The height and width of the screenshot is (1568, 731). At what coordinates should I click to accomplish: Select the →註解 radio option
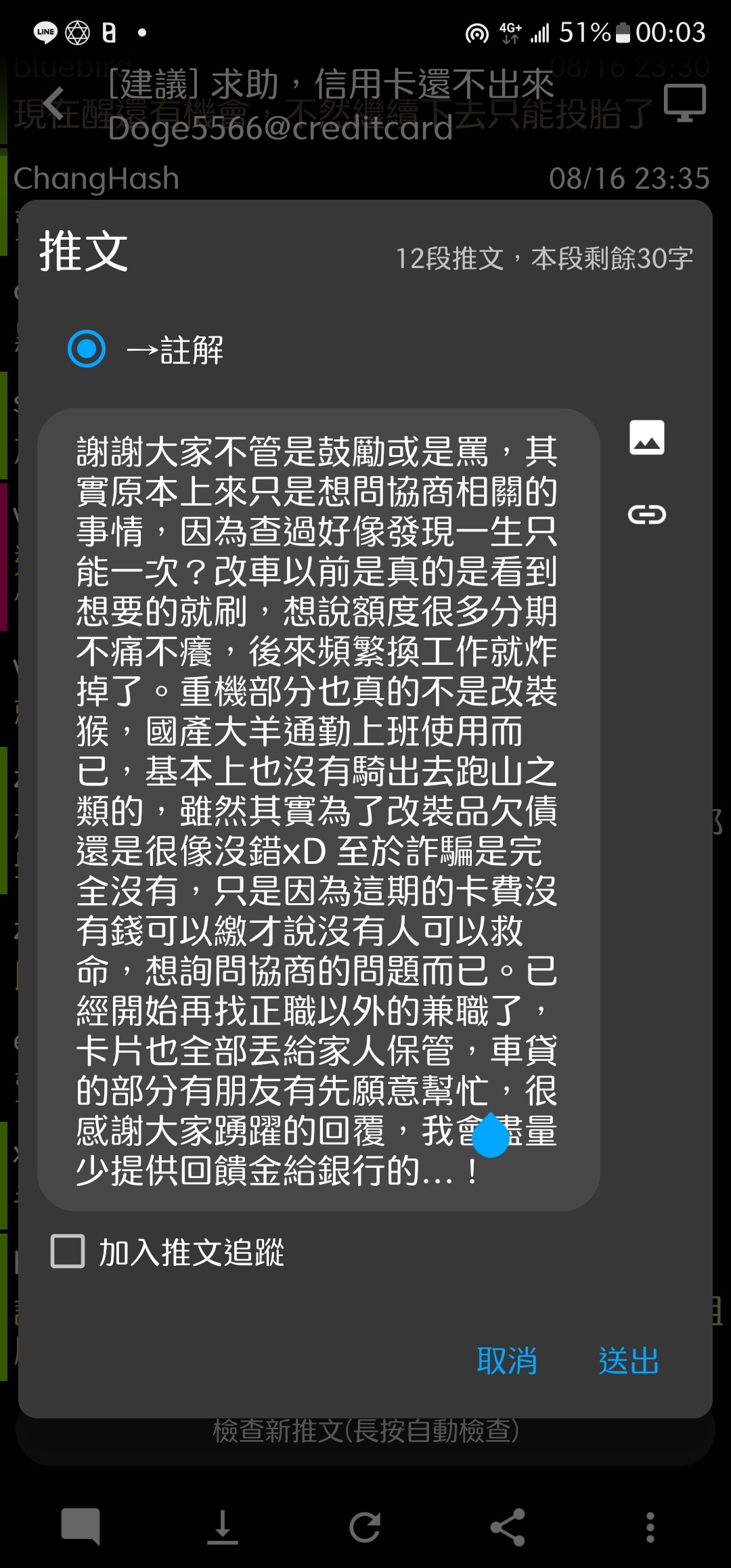point(87,349)
